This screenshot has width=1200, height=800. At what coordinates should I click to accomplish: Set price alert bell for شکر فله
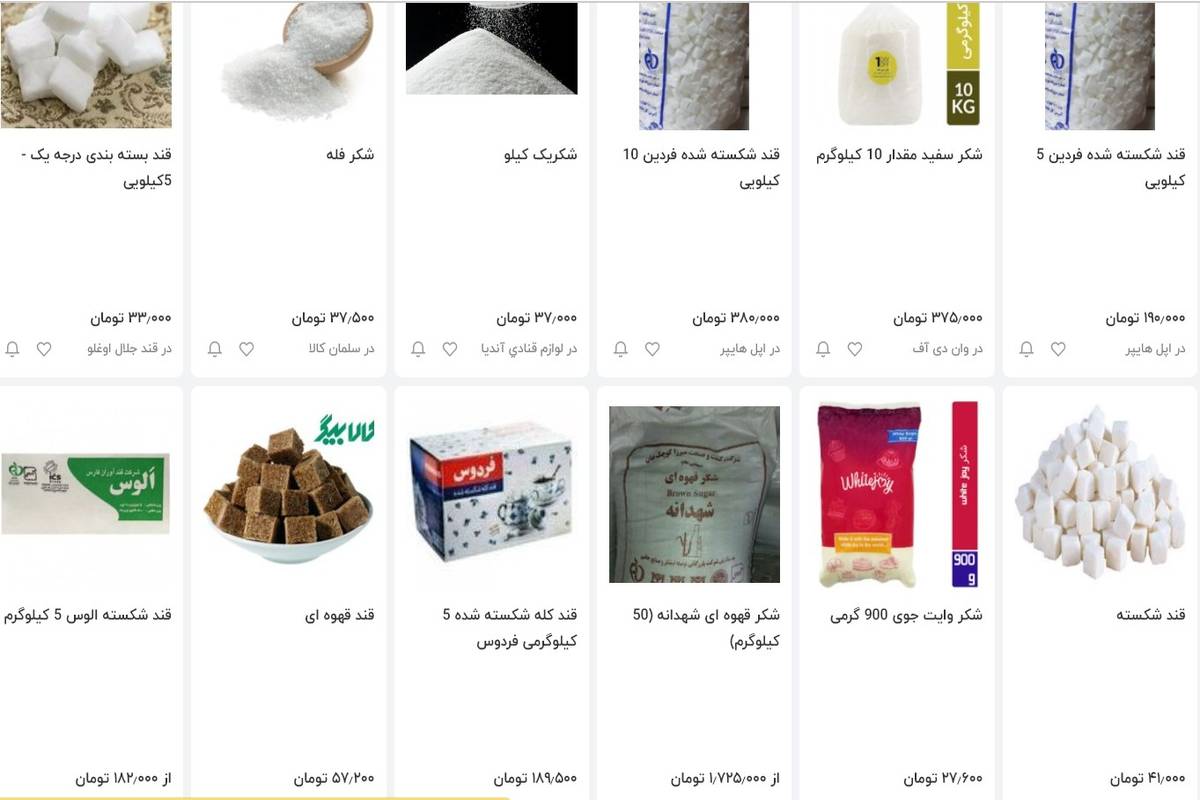pyautogui.click(x=215, y=349)
